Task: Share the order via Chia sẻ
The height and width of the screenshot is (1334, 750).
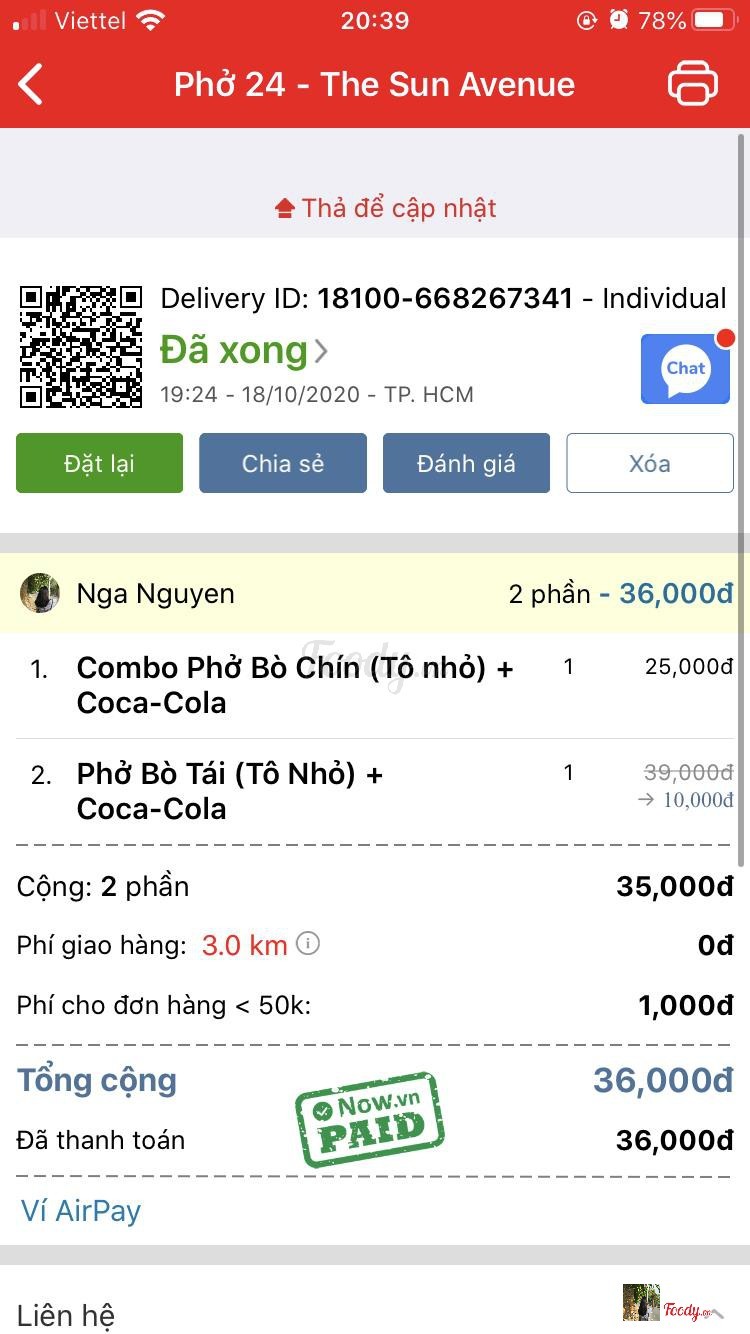Action: pyautogui.click(x=283, y=463)
